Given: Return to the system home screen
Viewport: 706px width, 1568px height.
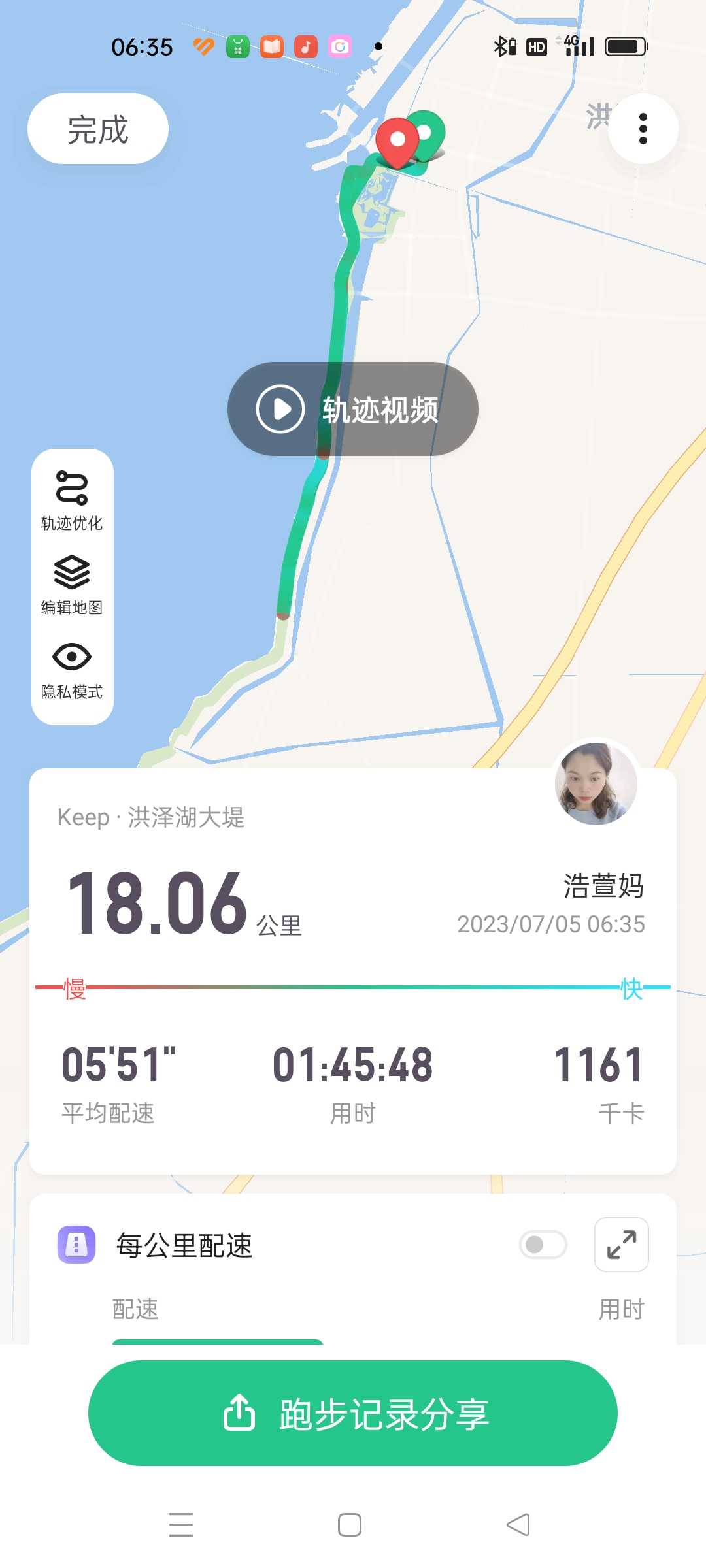Looking at the screenshot, I should coord(350,1525).
